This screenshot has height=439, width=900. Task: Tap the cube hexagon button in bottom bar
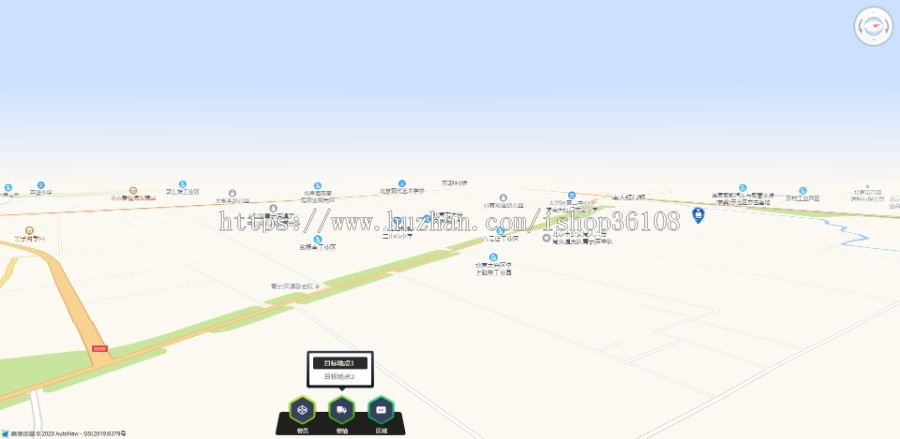click(x=302, y=409)
